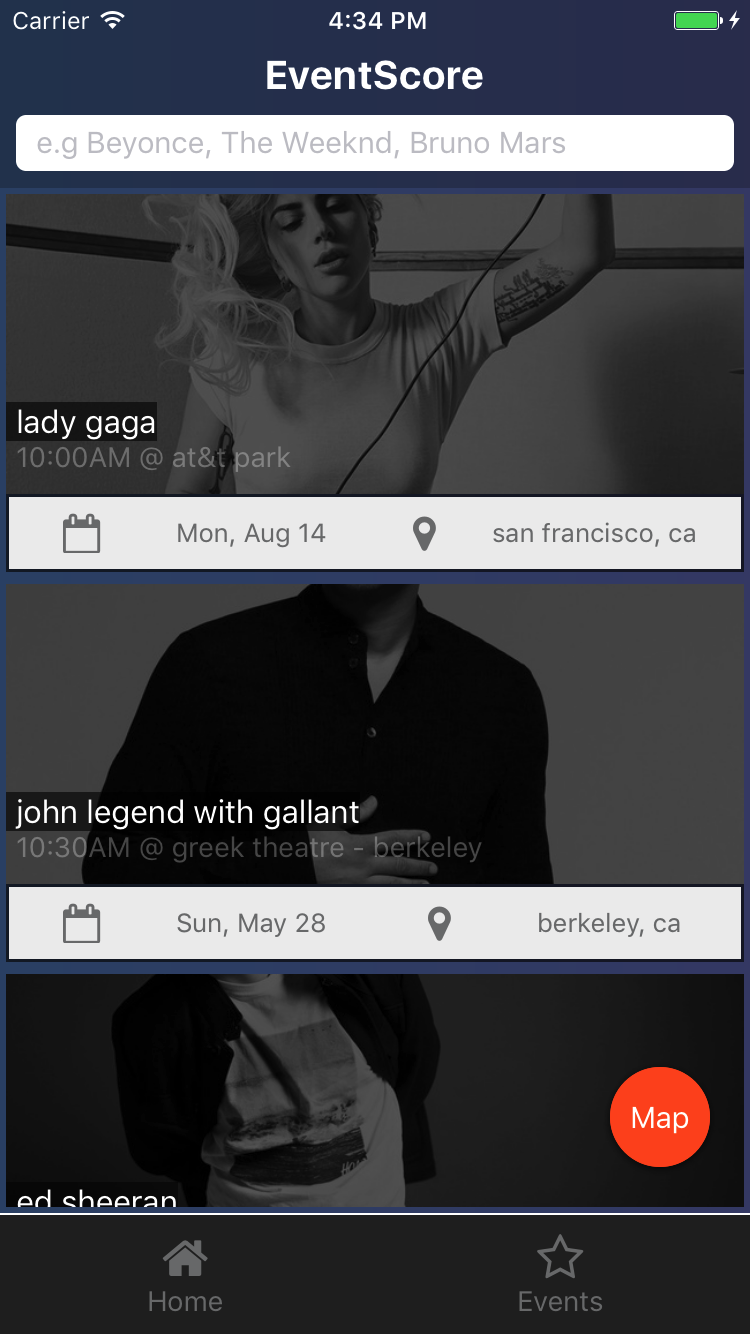The image size is (750, 1334).
Task: View the Ed Sheeran event card
Action: tap(300, 1090)
